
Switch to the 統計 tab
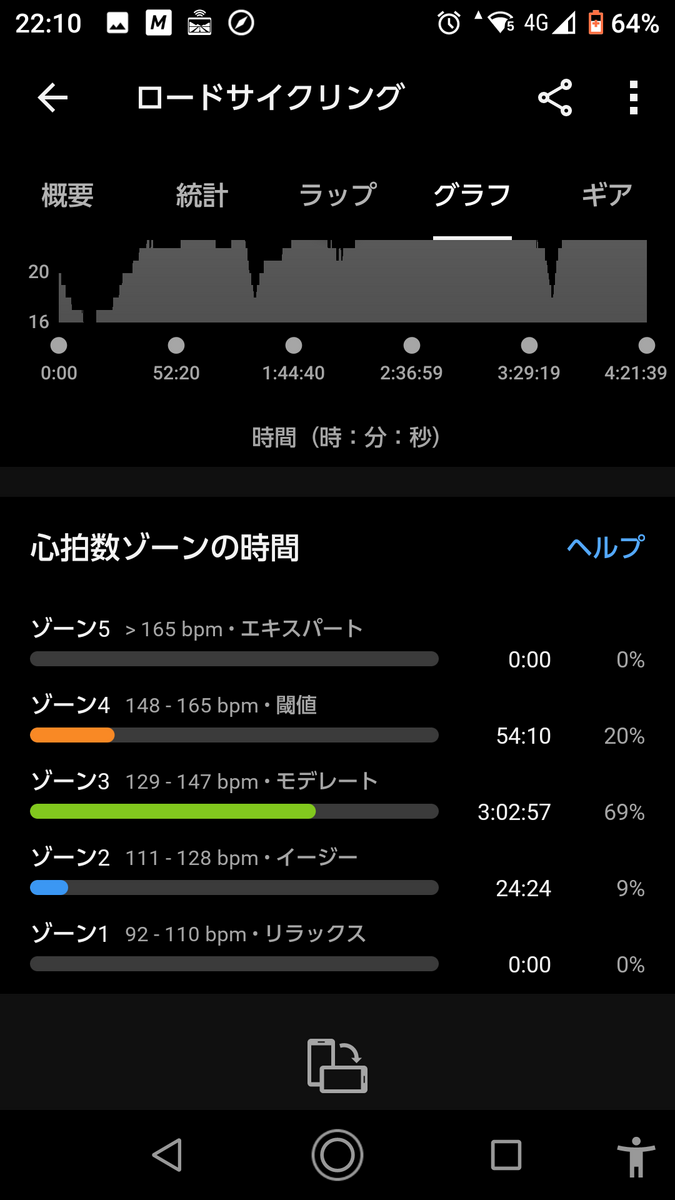click(x=202, y=194)
